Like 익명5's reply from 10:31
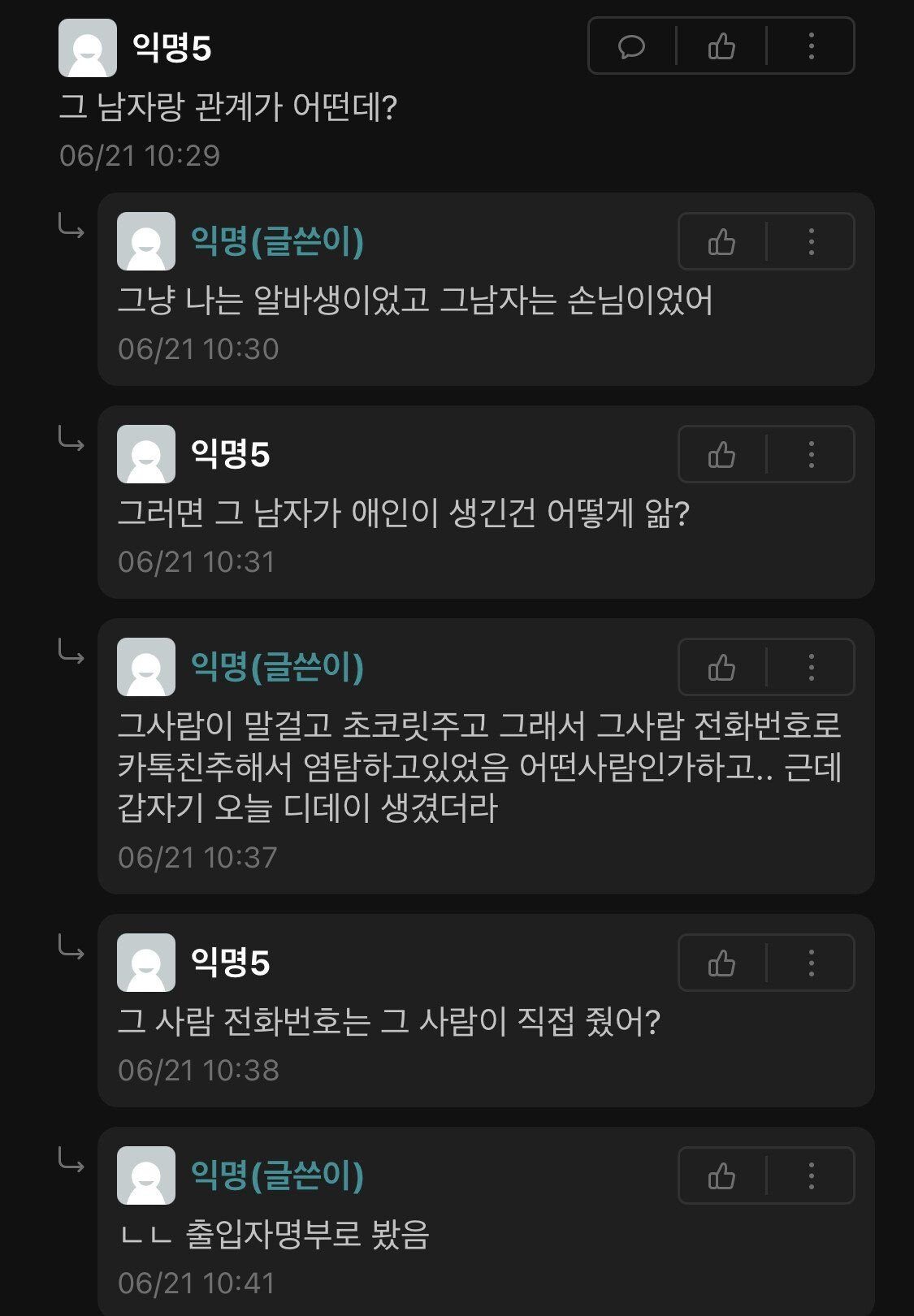 tap(721, 455)
